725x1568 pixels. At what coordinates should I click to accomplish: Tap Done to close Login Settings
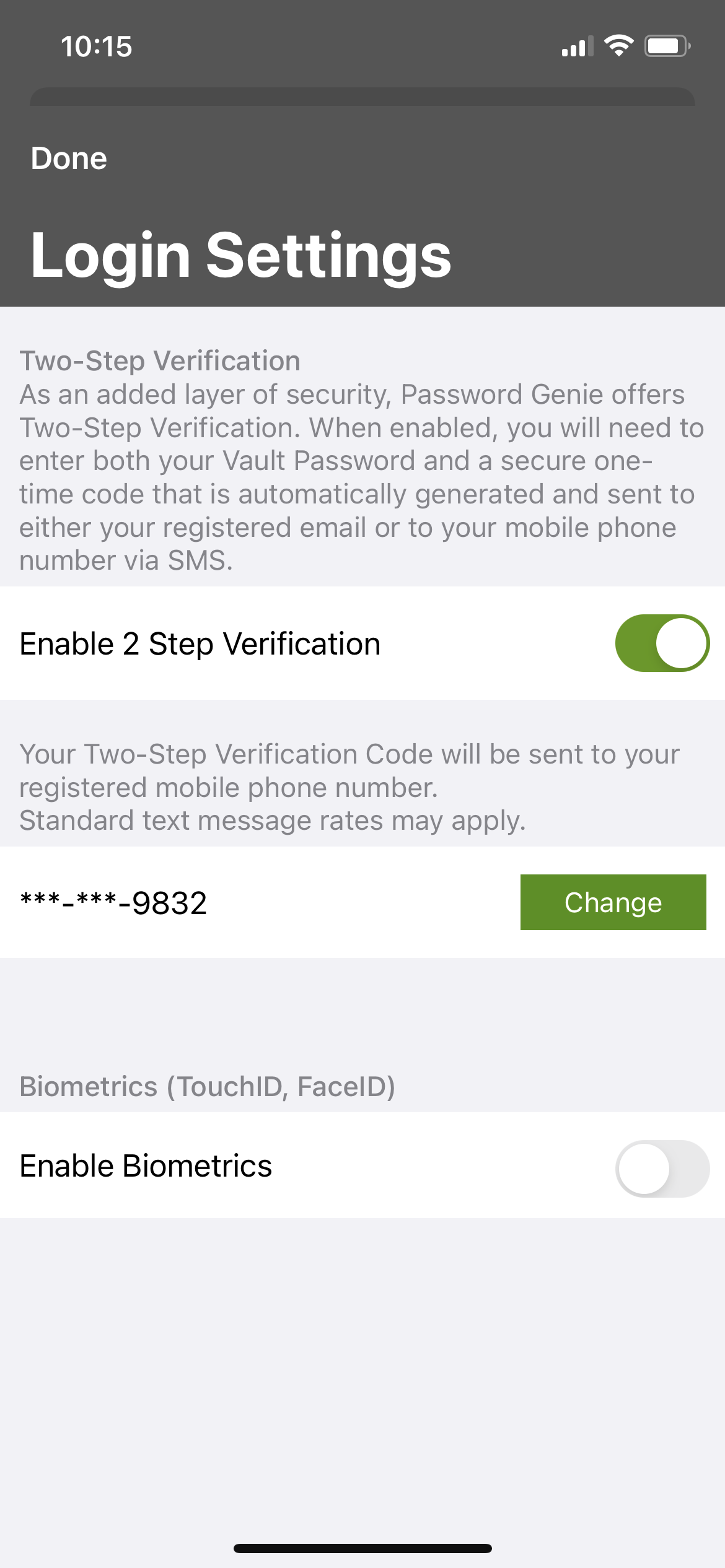69,159
